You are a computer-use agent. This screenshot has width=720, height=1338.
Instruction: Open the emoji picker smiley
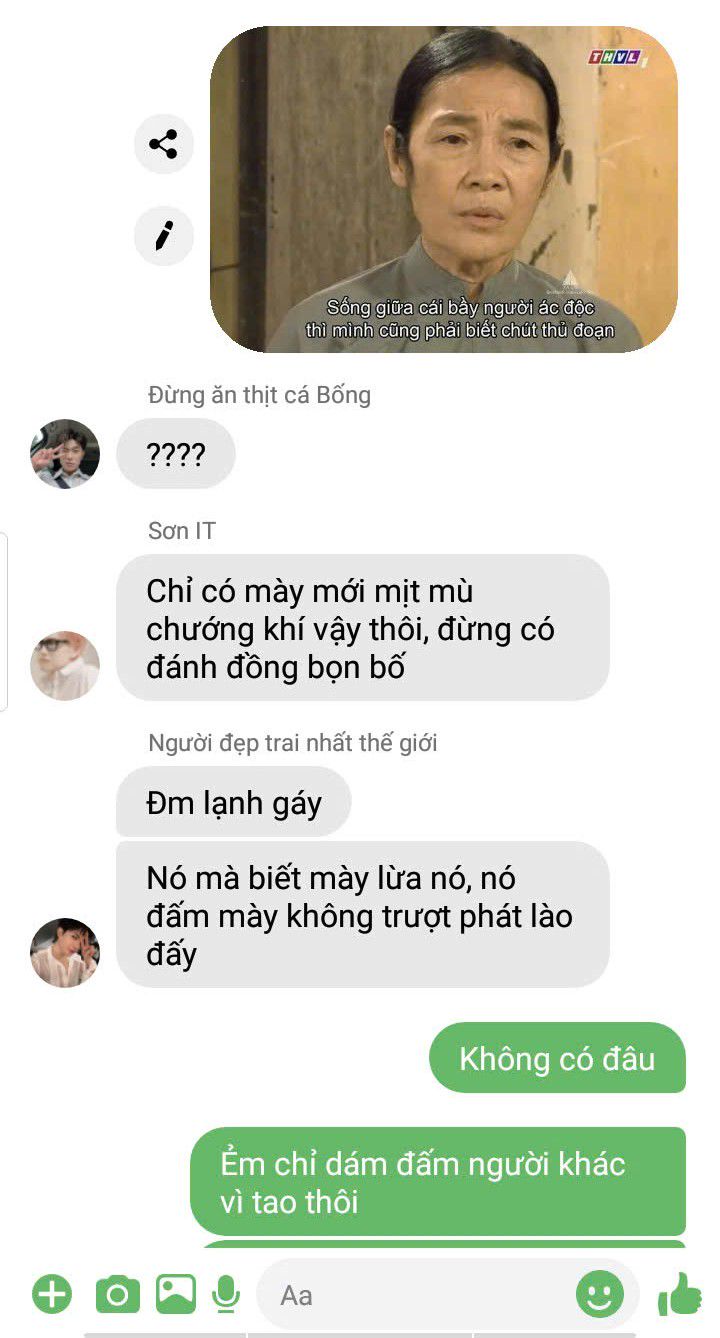600,1295
